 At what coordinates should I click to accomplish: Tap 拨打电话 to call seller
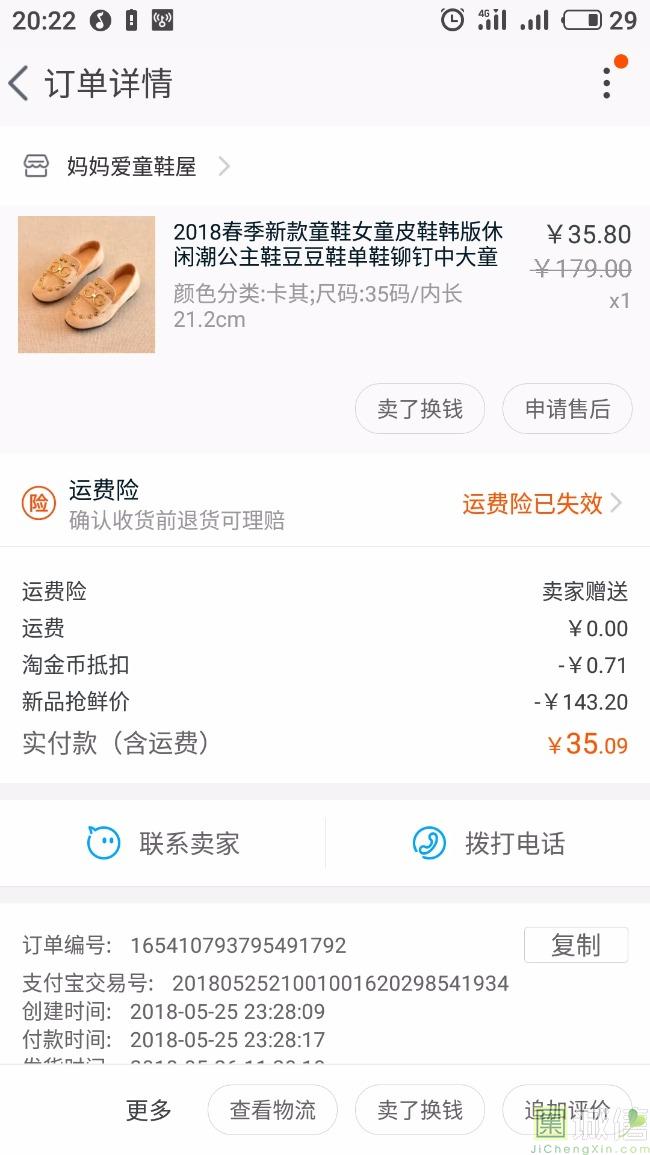pyautogui.click(x=488, y=843)
